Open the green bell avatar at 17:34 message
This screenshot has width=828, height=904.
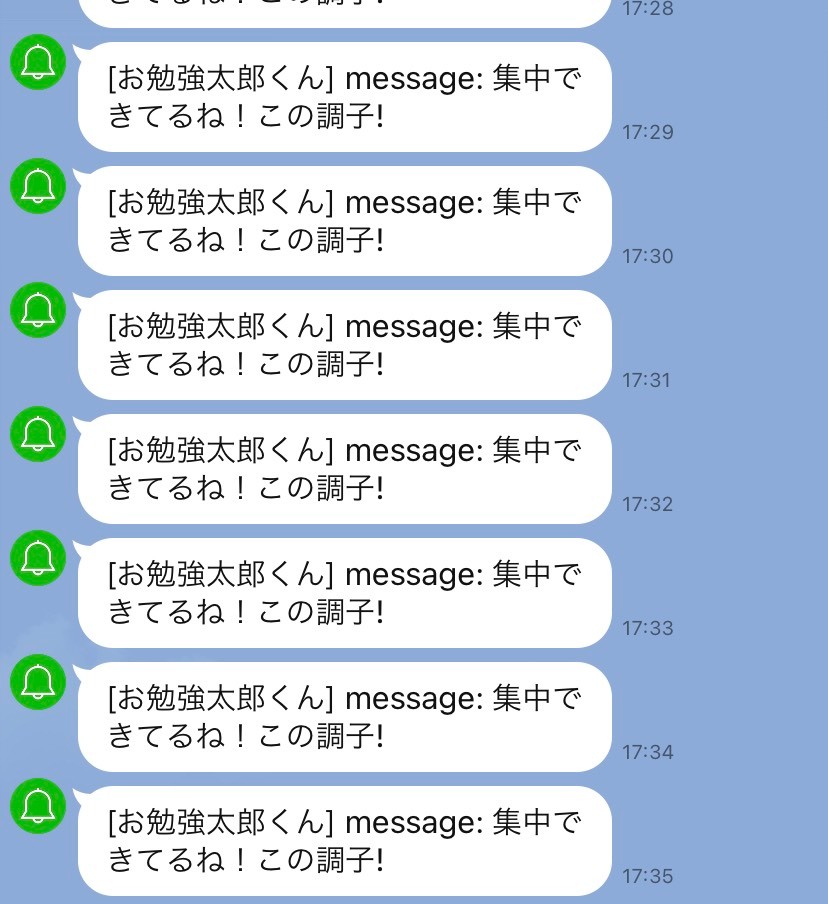point(38,682)
